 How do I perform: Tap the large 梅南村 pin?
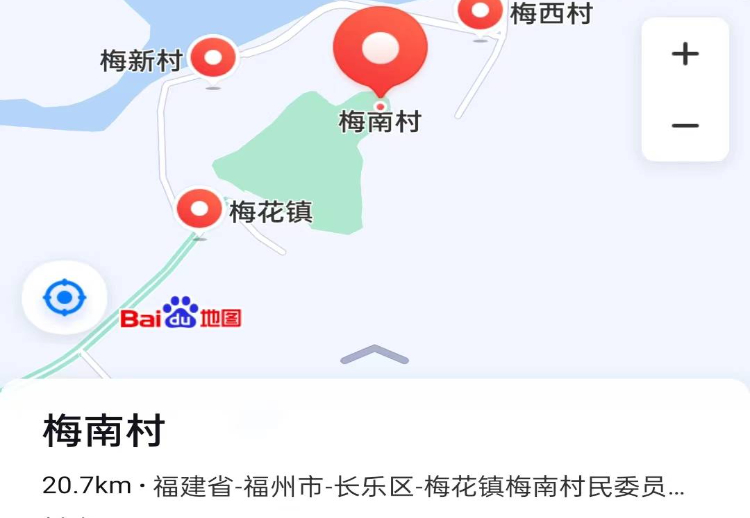[x=380, y=48]
